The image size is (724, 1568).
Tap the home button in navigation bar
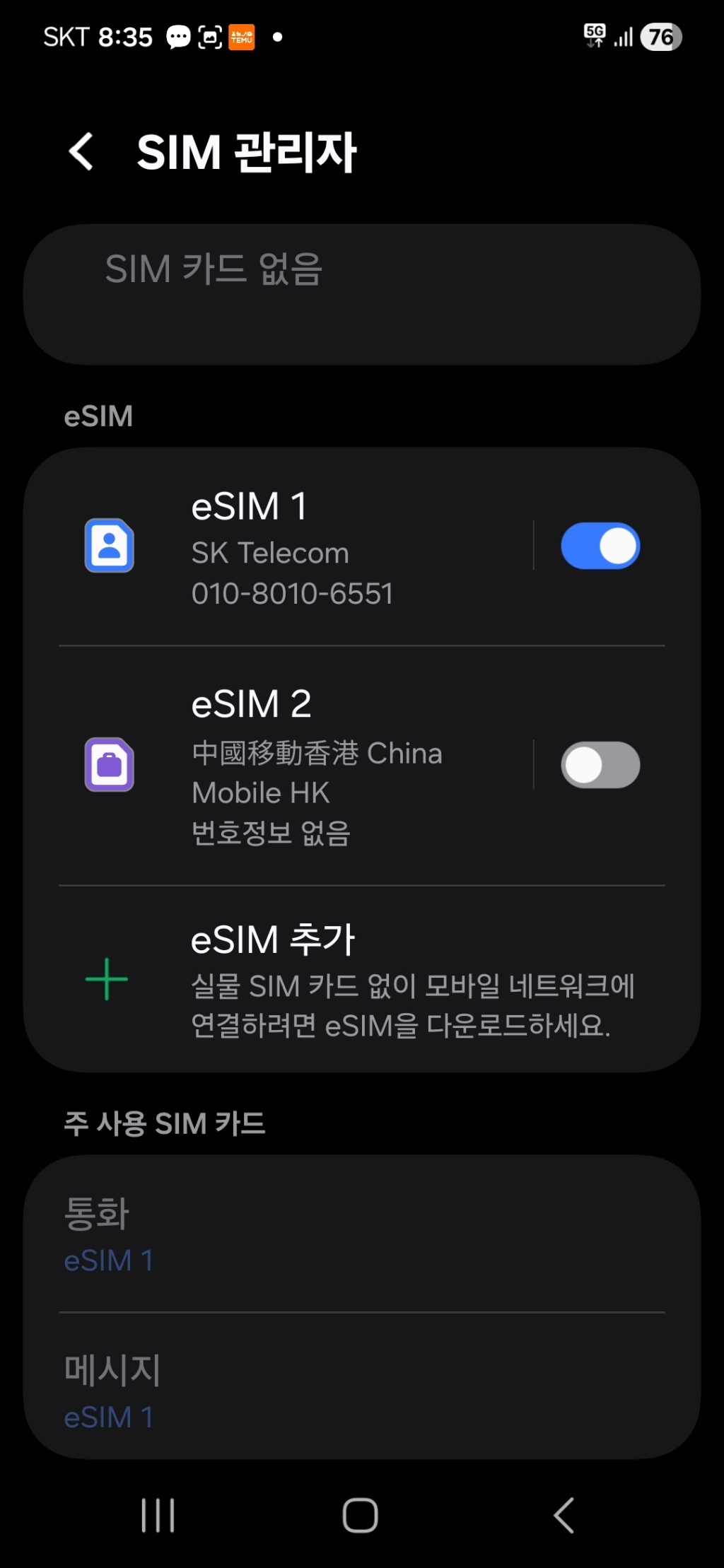[360, 1514]
